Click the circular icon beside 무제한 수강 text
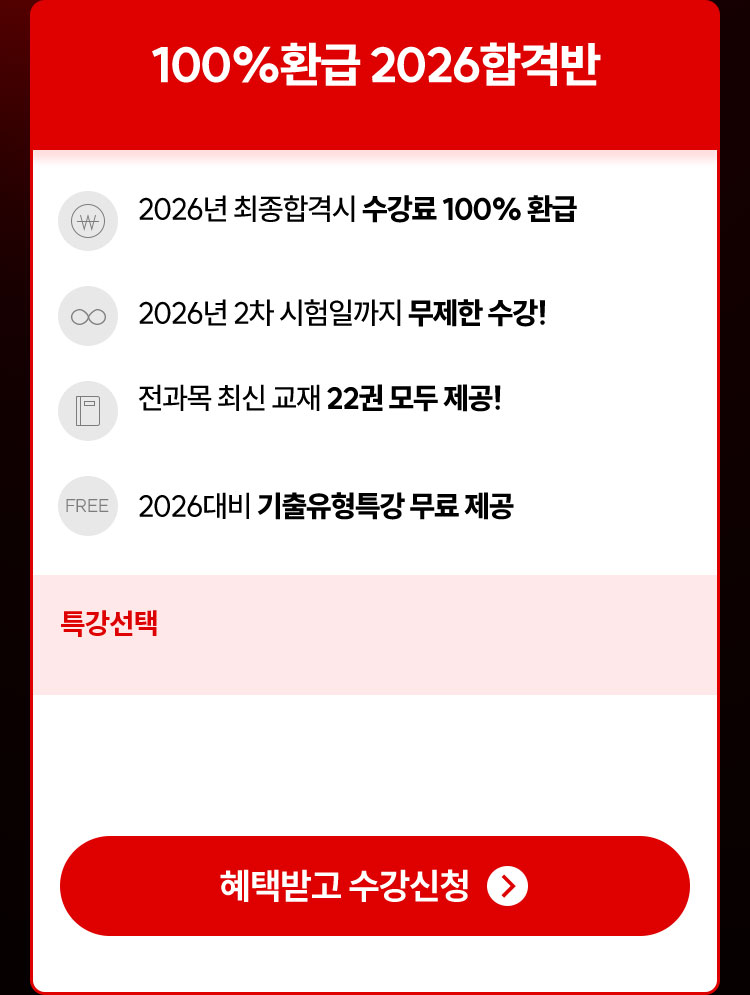The height and width of the screenshot is (995, 750). coord(88,316)
